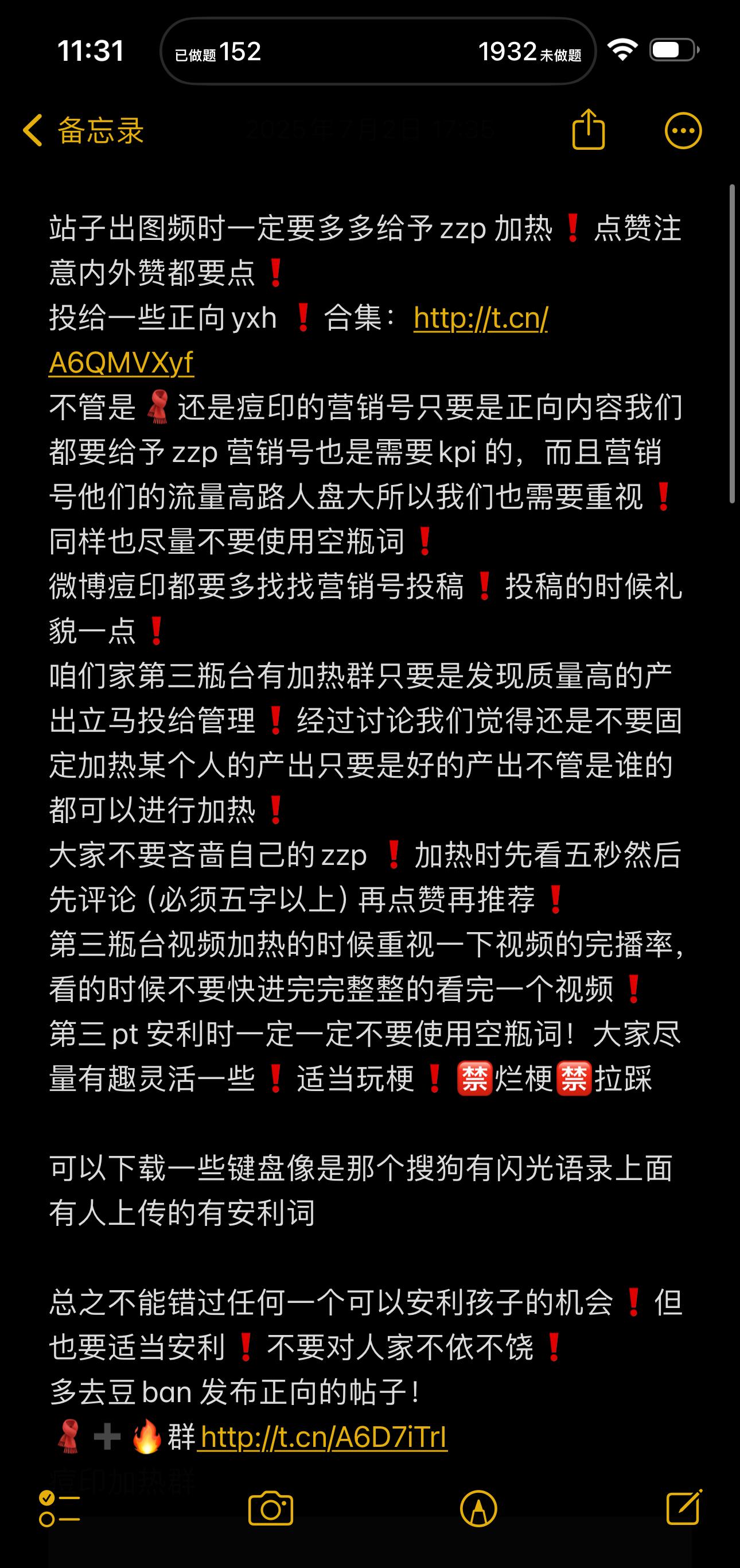
Task: Open the Dynamic Island question counter
Action: [x=377, y=51]
